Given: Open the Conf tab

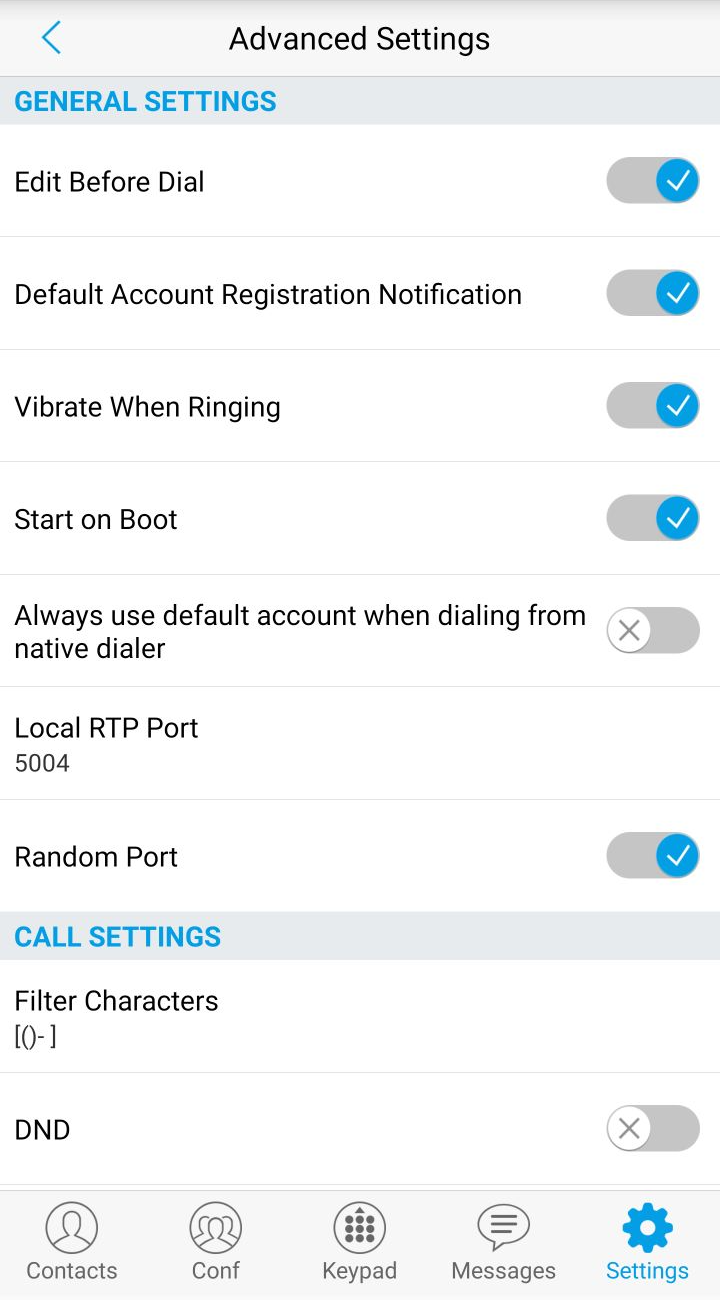Looking at the screenshot, I should 216,1243.
